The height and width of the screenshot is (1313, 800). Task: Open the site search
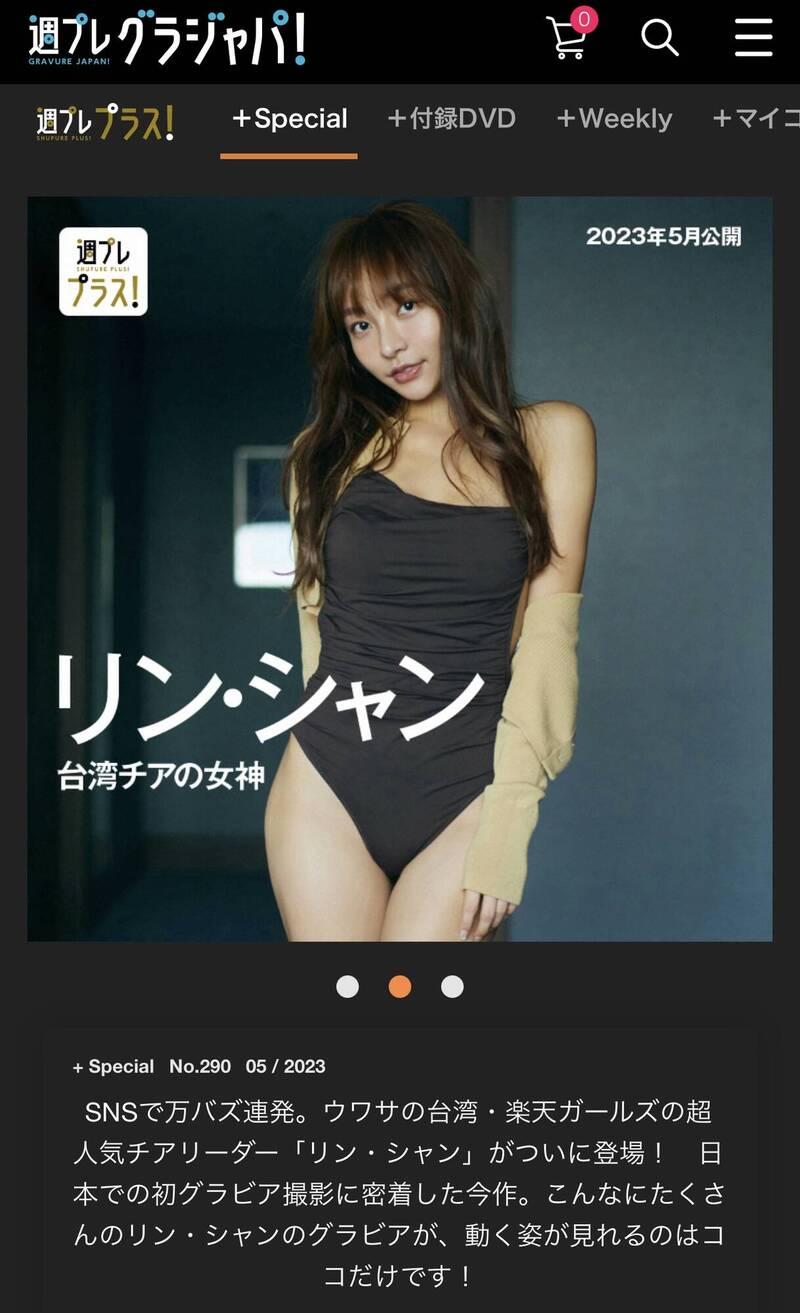[x=660, y=38]
